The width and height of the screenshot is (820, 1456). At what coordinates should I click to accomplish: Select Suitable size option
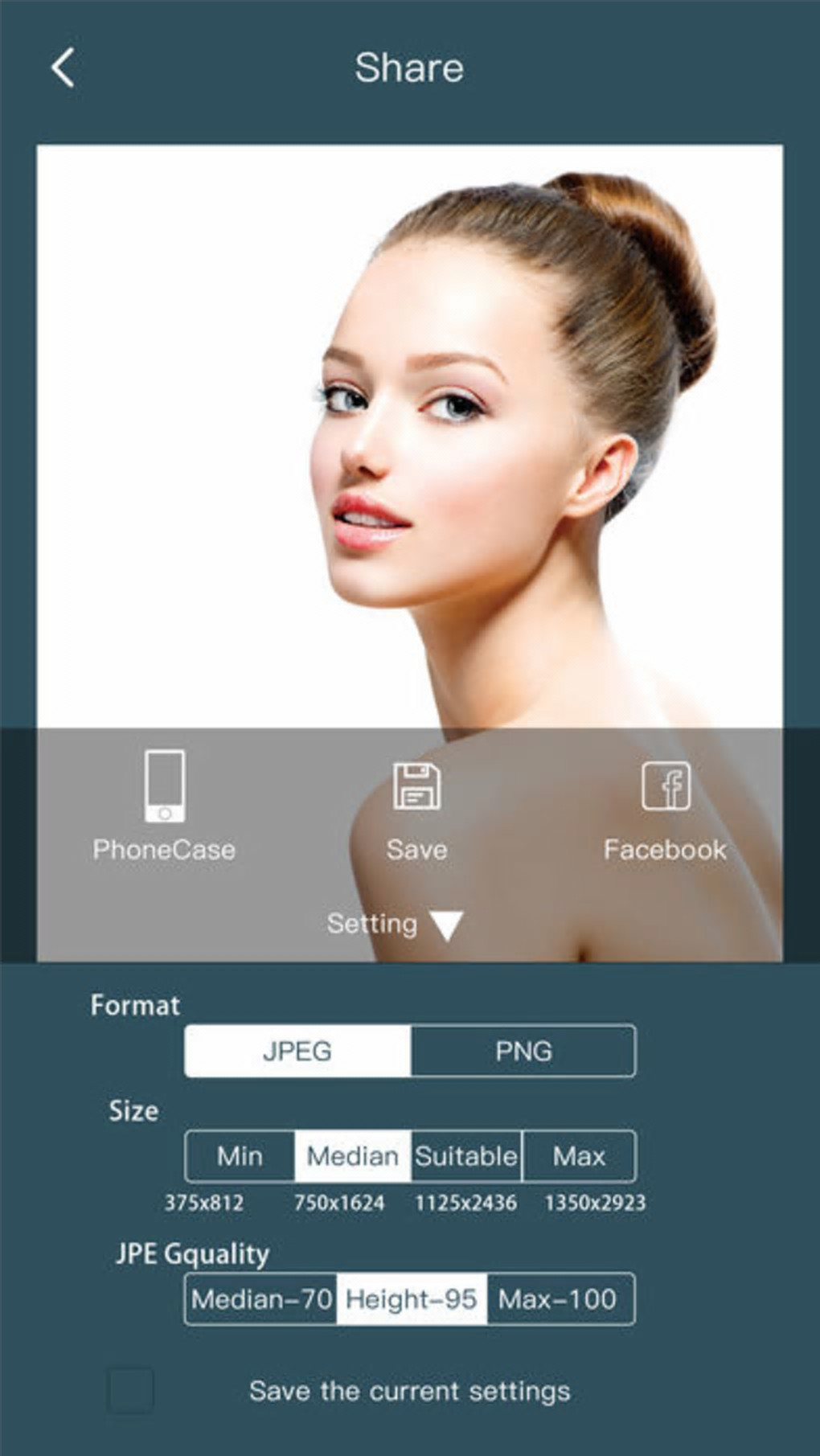click(x=466, y=1156)
